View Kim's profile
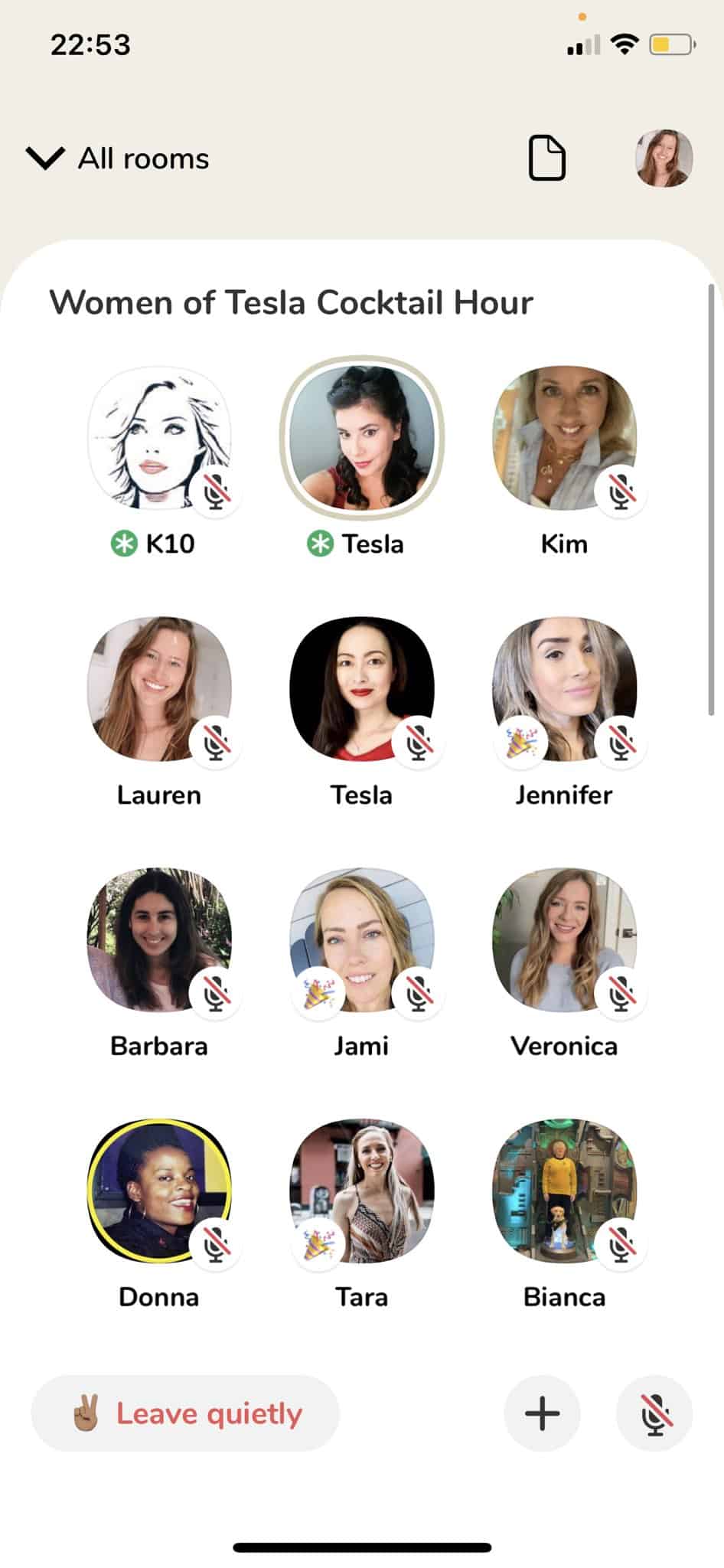The height and width of the screenshot is (1568, 724). pyautogui.click(x=564, y=438)
